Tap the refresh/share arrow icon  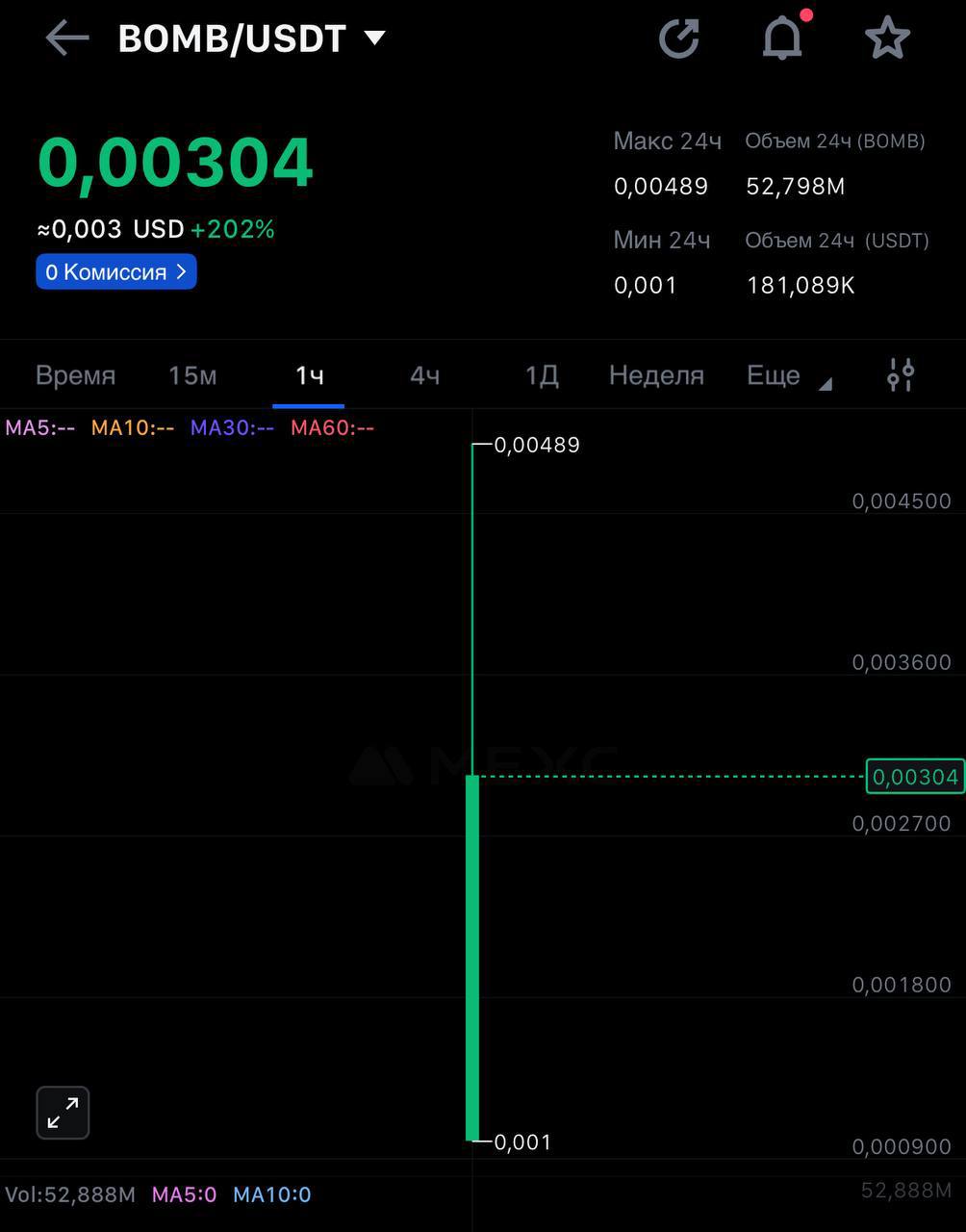[x=679, y=38]
